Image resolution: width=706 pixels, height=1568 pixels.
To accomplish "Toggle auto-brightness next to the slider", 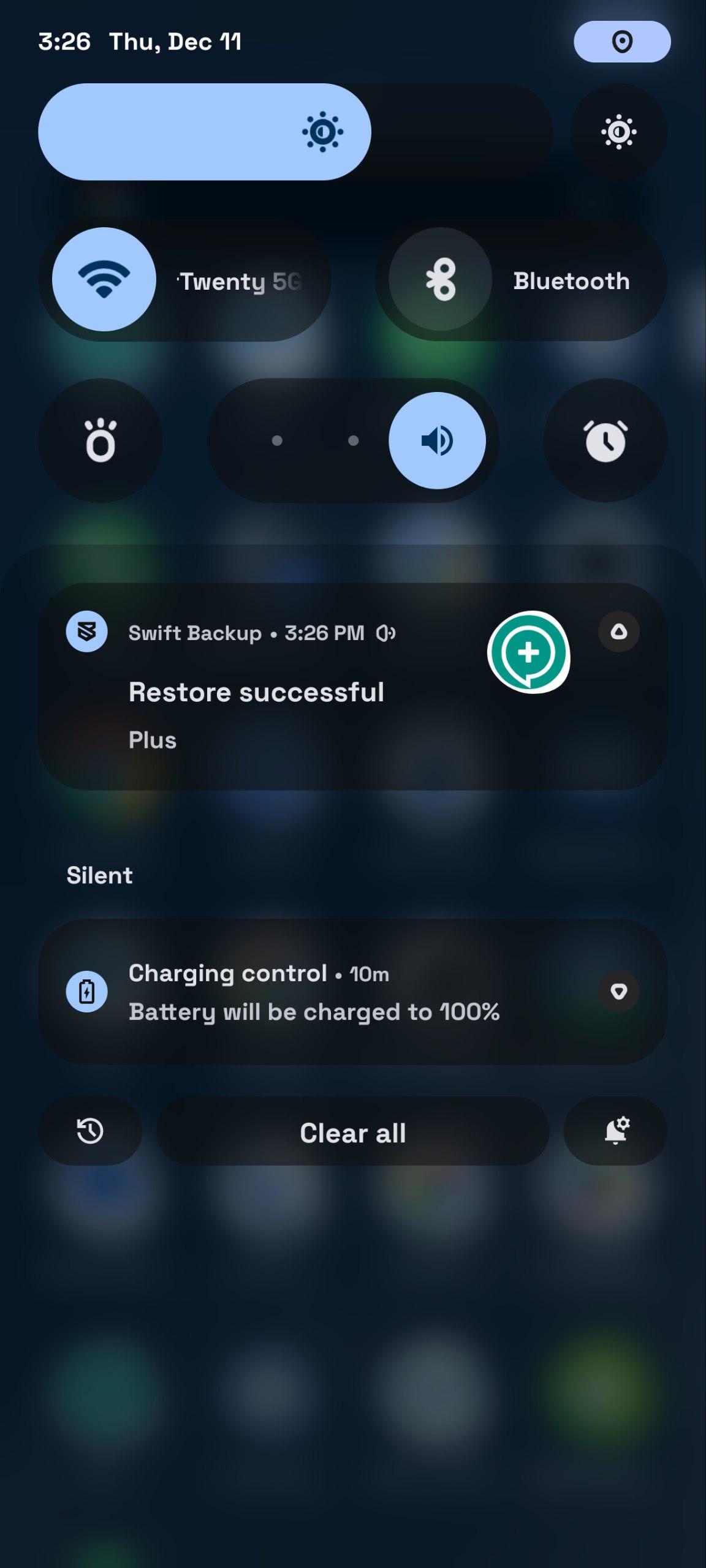I will click(618, 132).
